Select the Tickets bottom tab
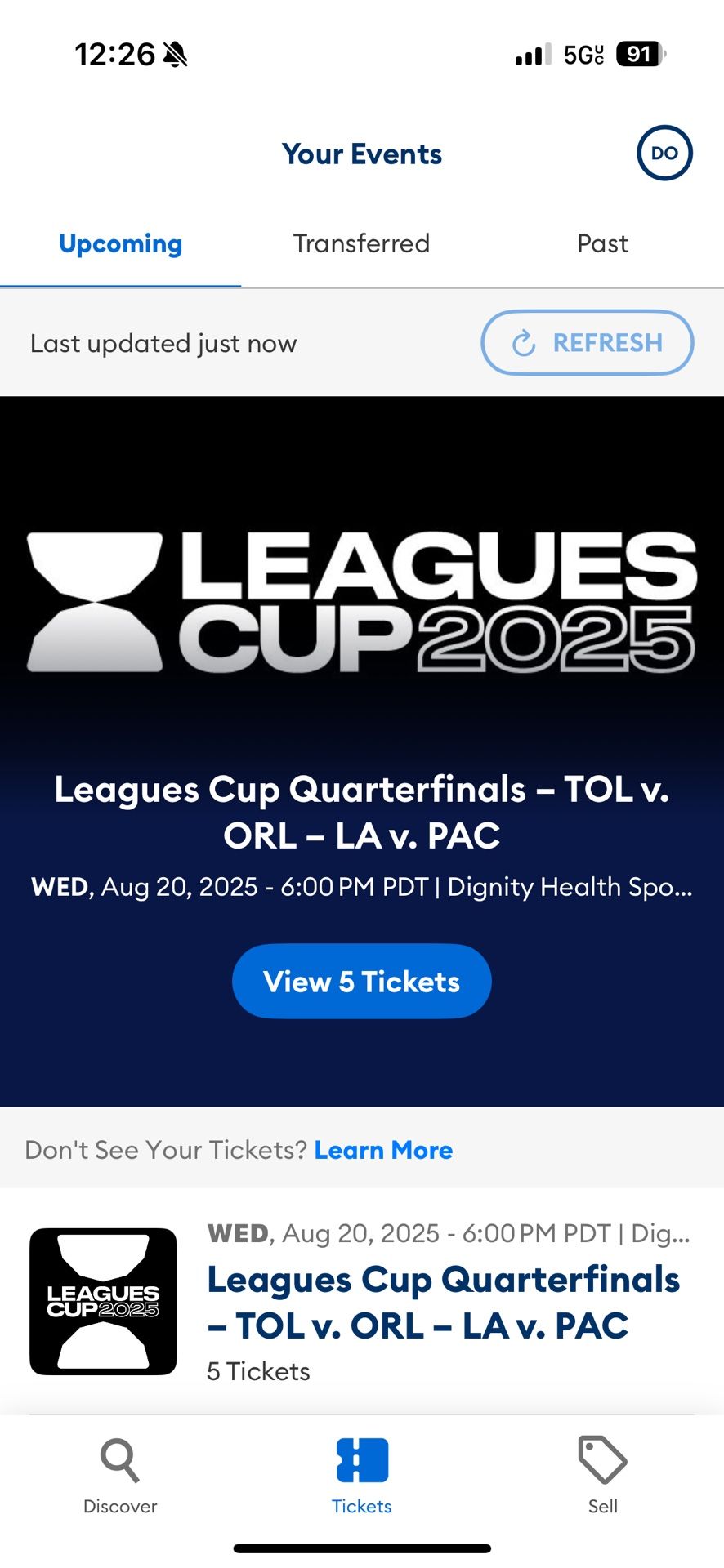724x1568 pixels. coord(361,1475)
